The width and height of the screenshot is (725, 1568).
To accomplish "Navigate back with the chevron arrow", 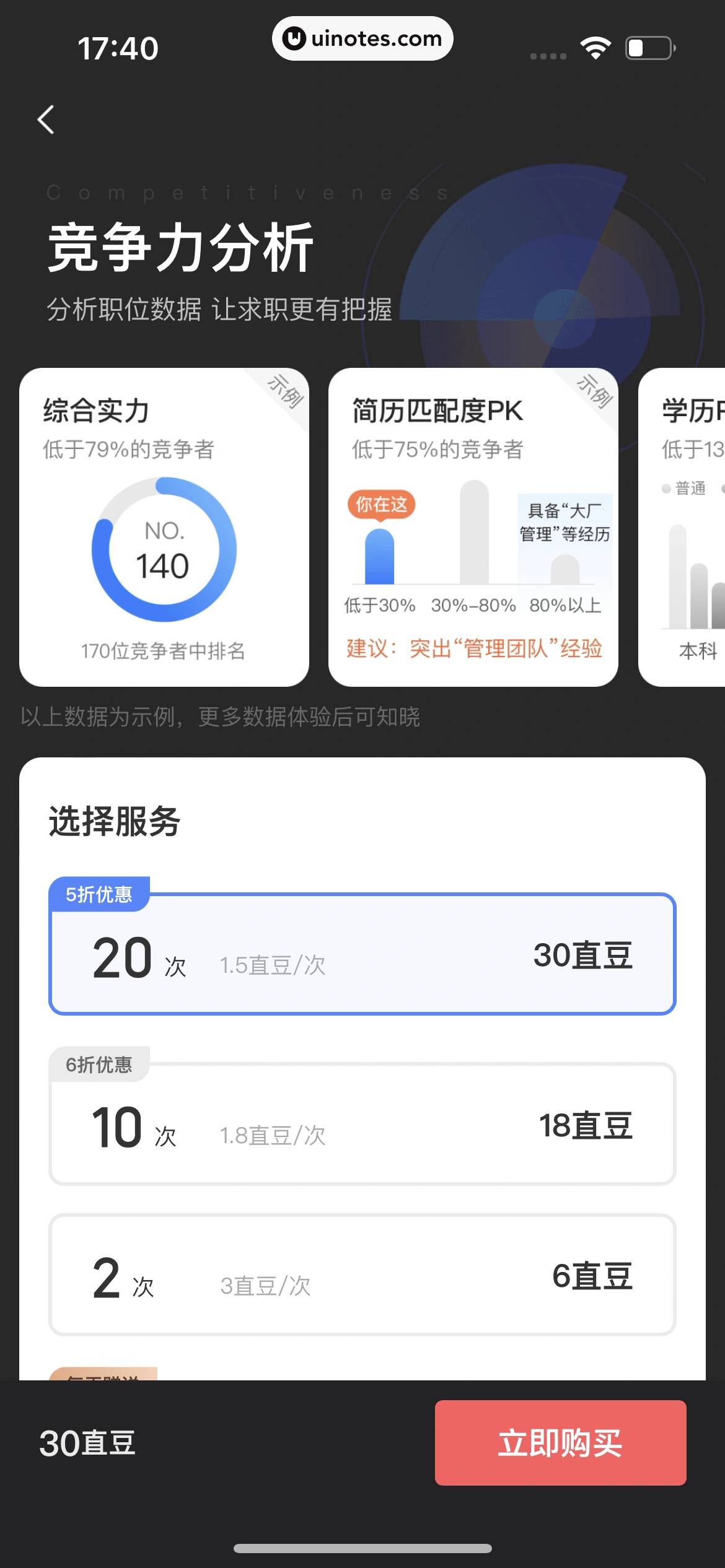I will coord(45,120).
